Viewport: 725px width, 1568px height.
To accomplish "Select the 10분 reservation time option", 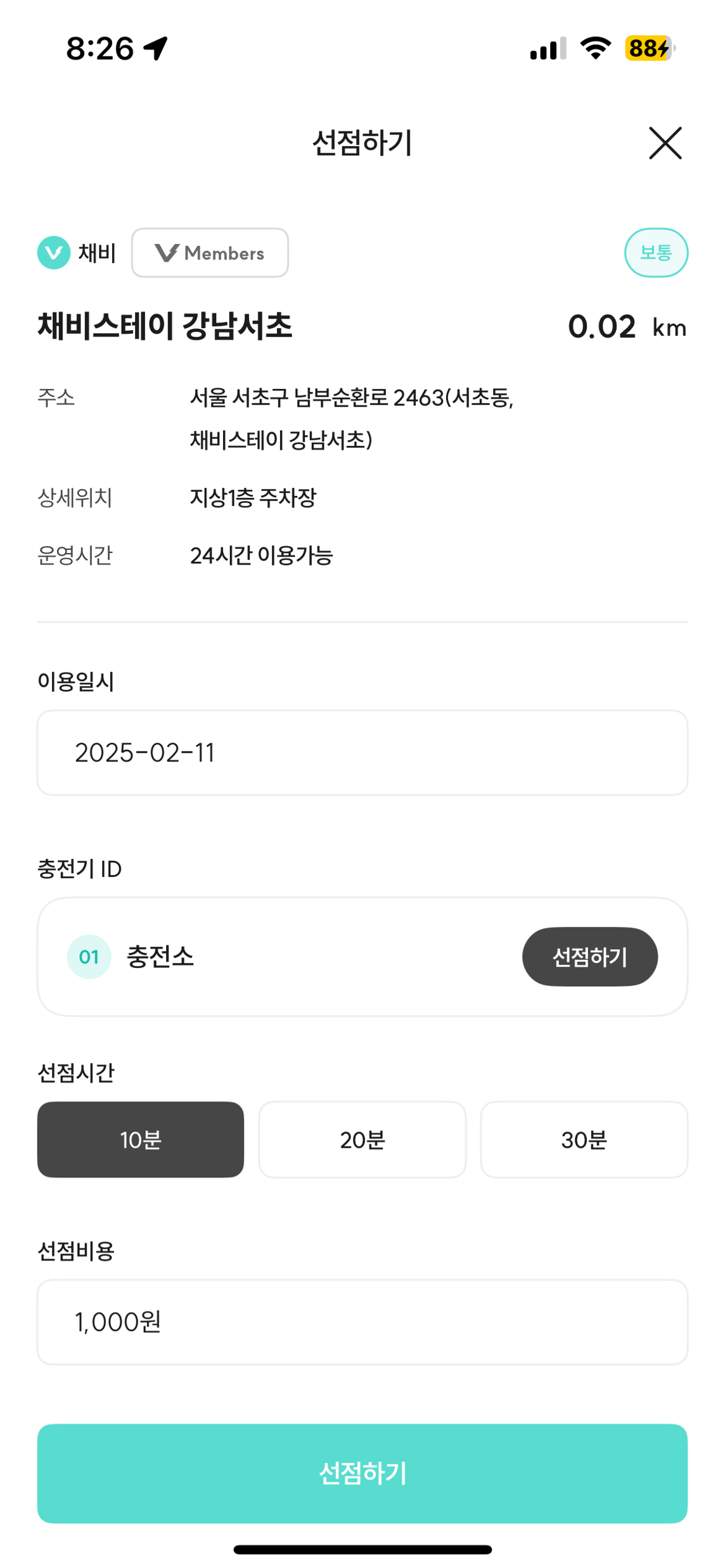I will tap(141, 1139).
